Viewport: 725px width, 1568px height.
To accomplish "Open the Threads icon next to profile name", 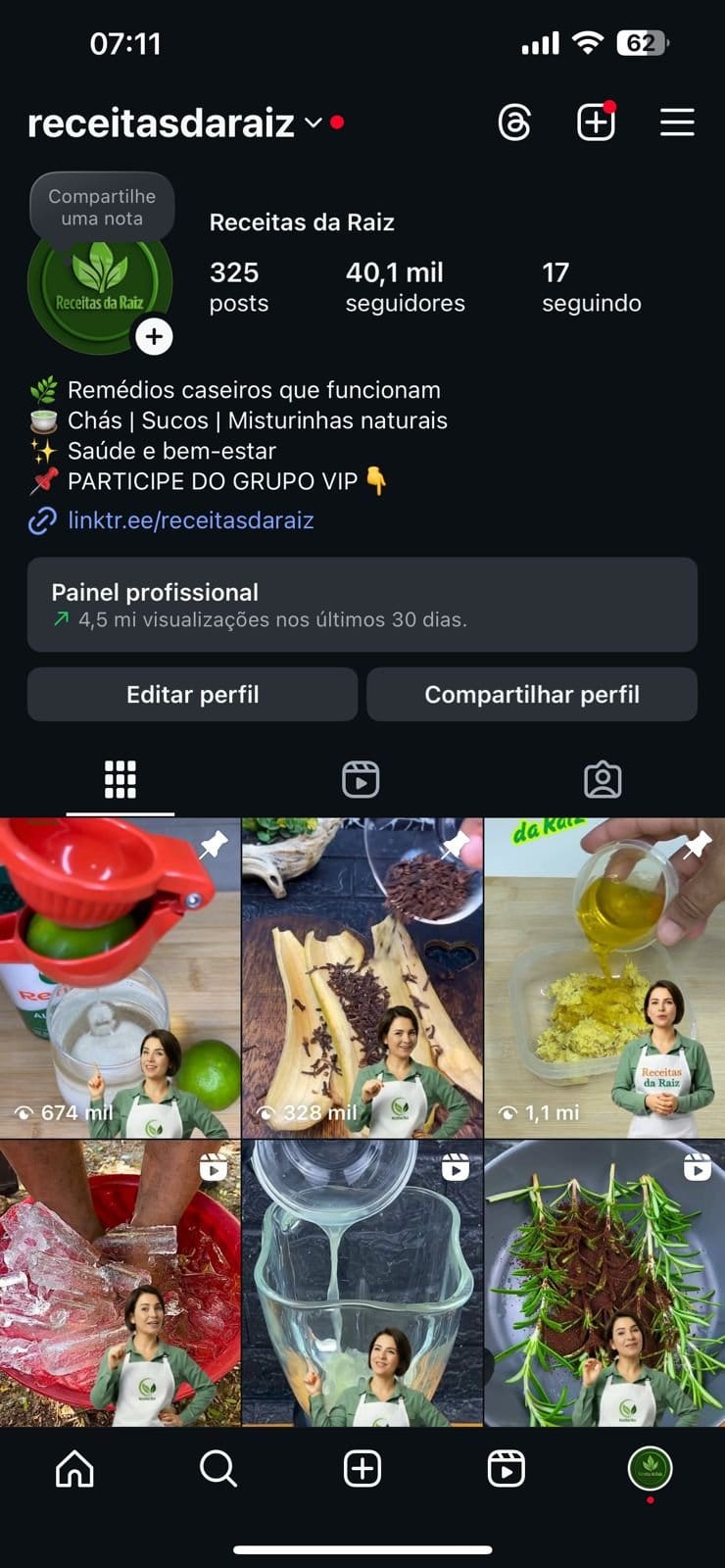I will 516,122.
